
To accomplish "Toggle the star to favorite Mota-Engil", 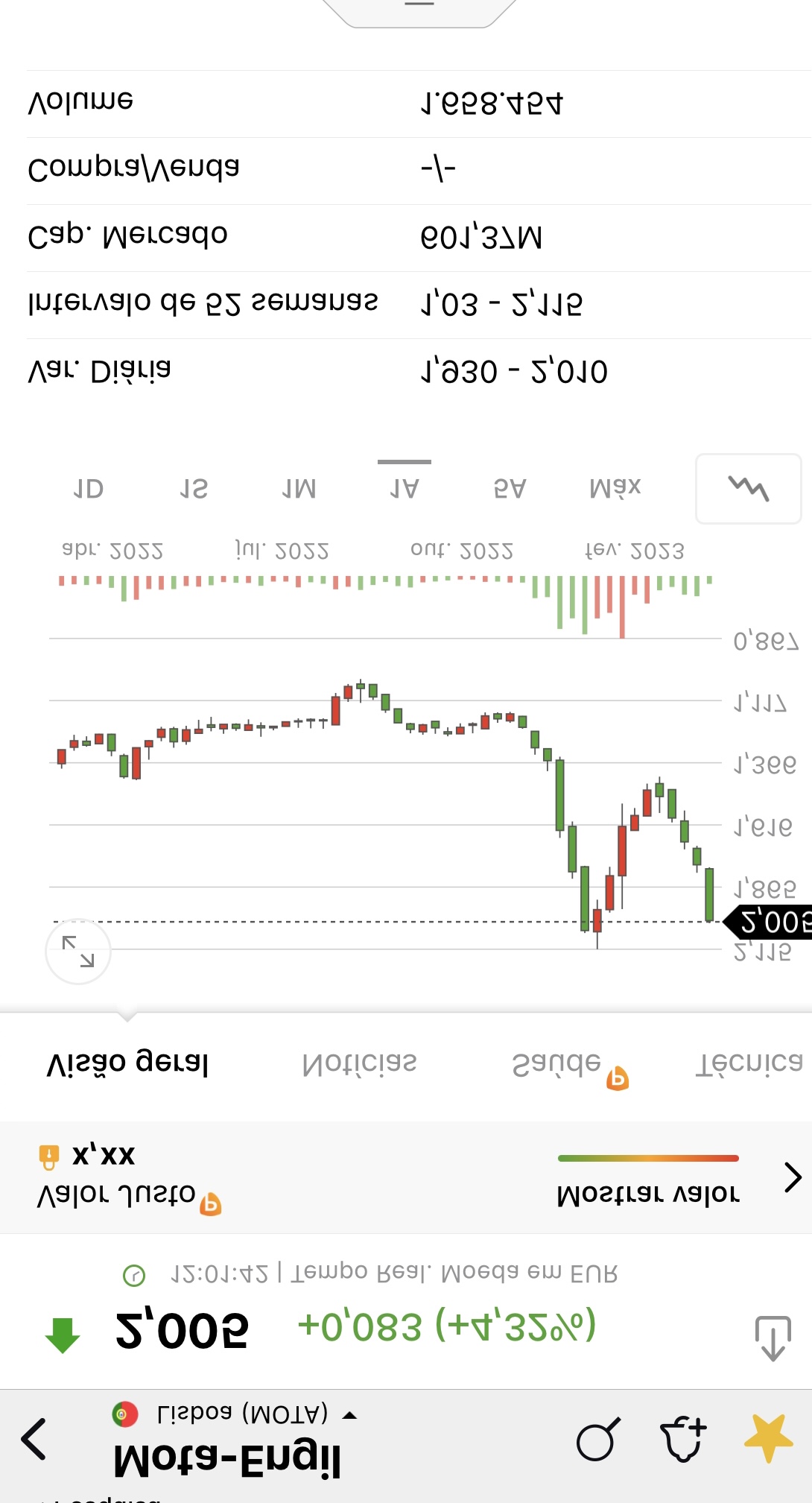I will point(769,1438).
